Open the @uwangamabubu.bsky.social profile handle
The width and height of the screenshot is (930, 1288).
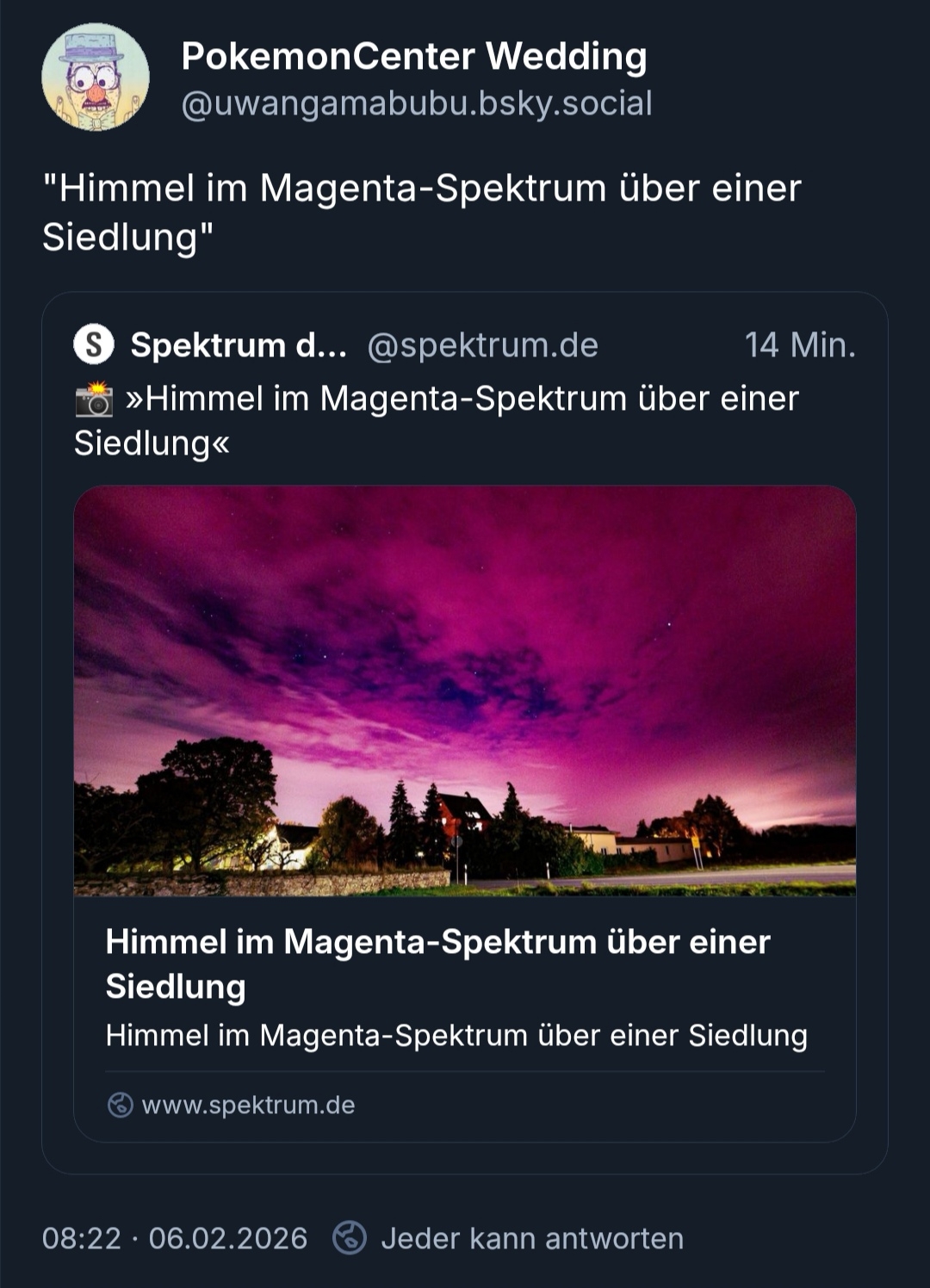pyautogui.click(x=417, y=103)
